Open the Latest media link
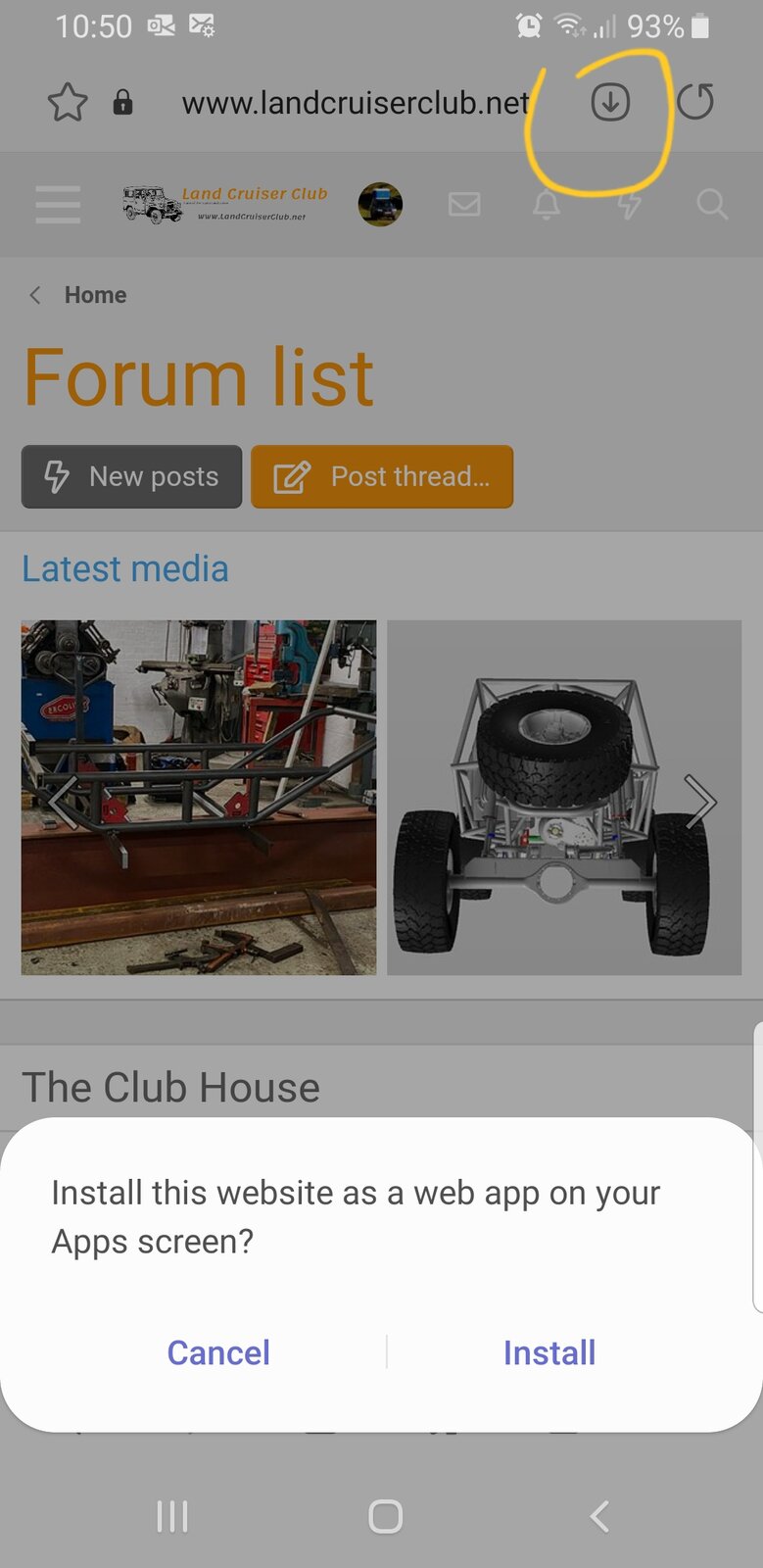Screen dimensions: 763x1568 (x=125, y=568)
